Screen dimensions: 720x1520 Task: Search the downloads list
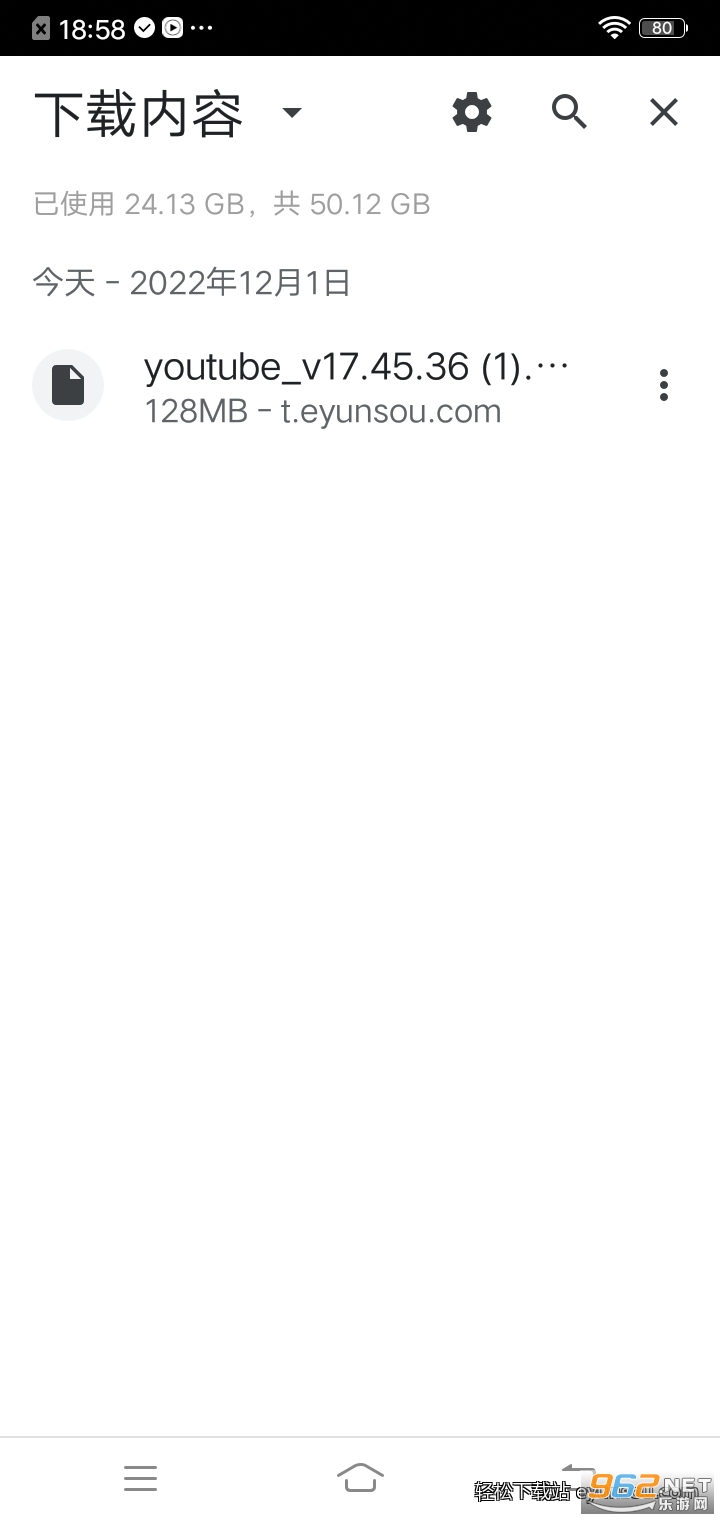[x=568, y=112]
